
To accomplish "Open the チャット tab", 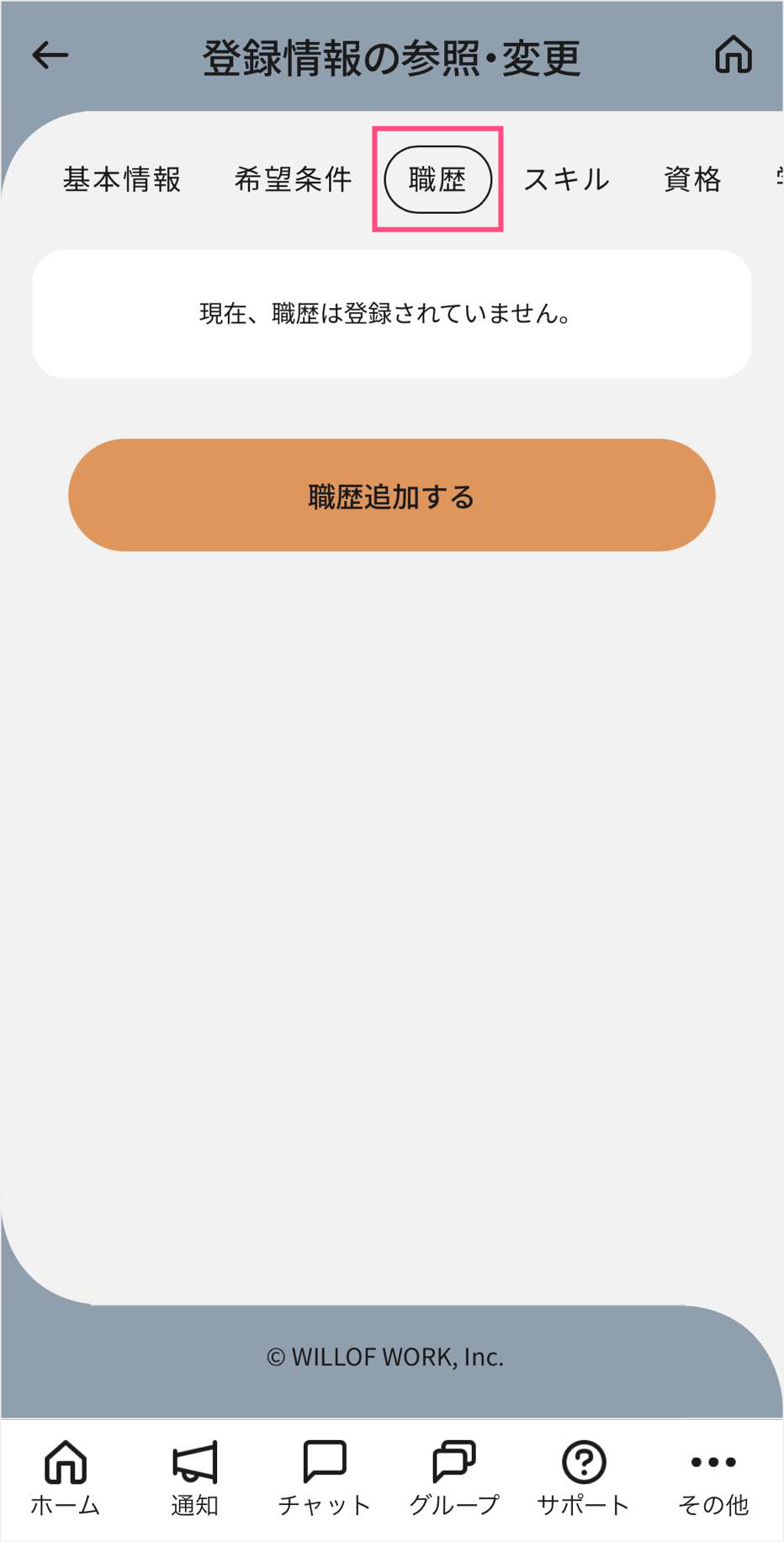I will 325,1478.
